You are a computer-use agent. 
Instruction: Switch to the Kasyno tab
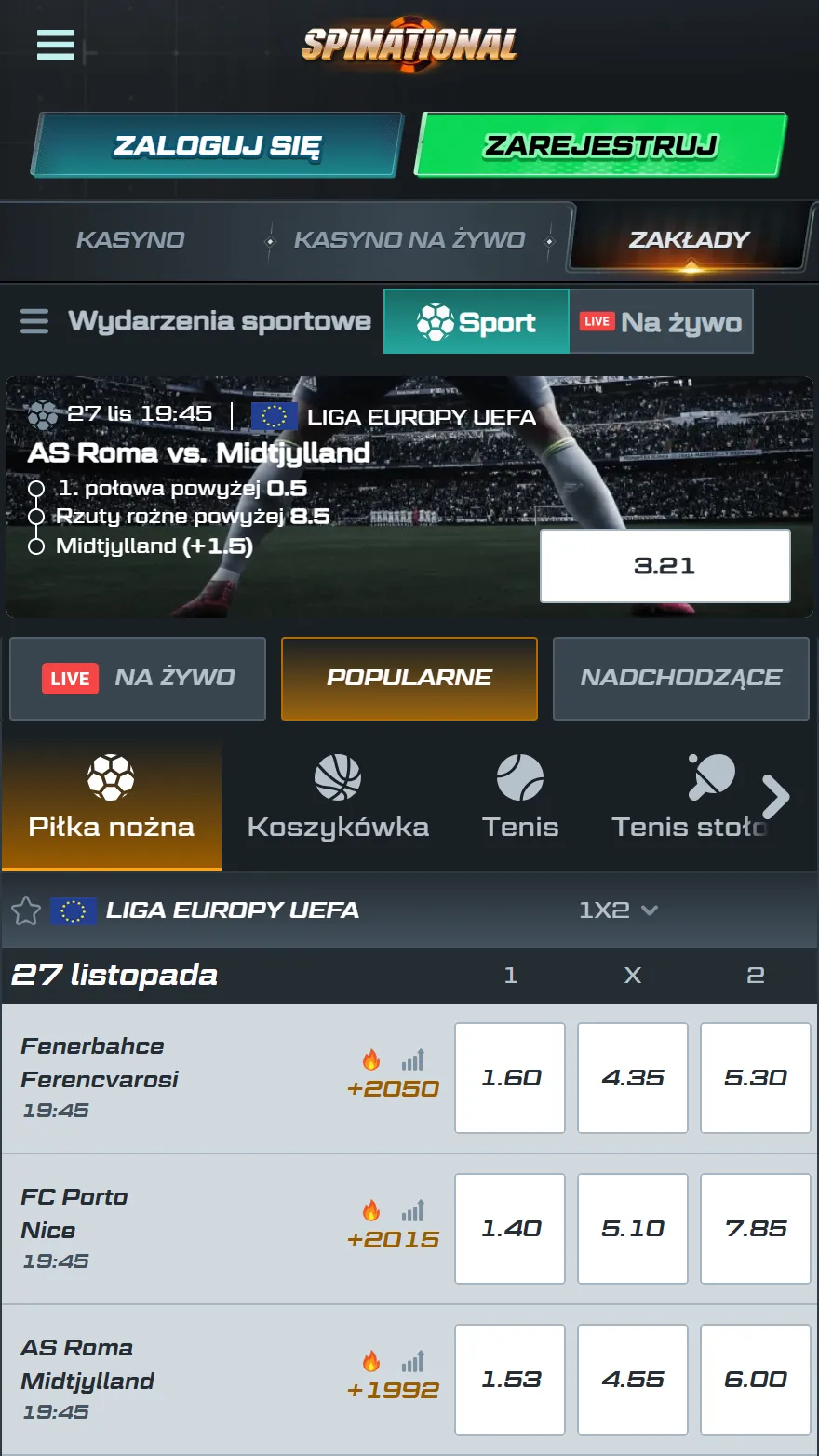coord(130,239)
